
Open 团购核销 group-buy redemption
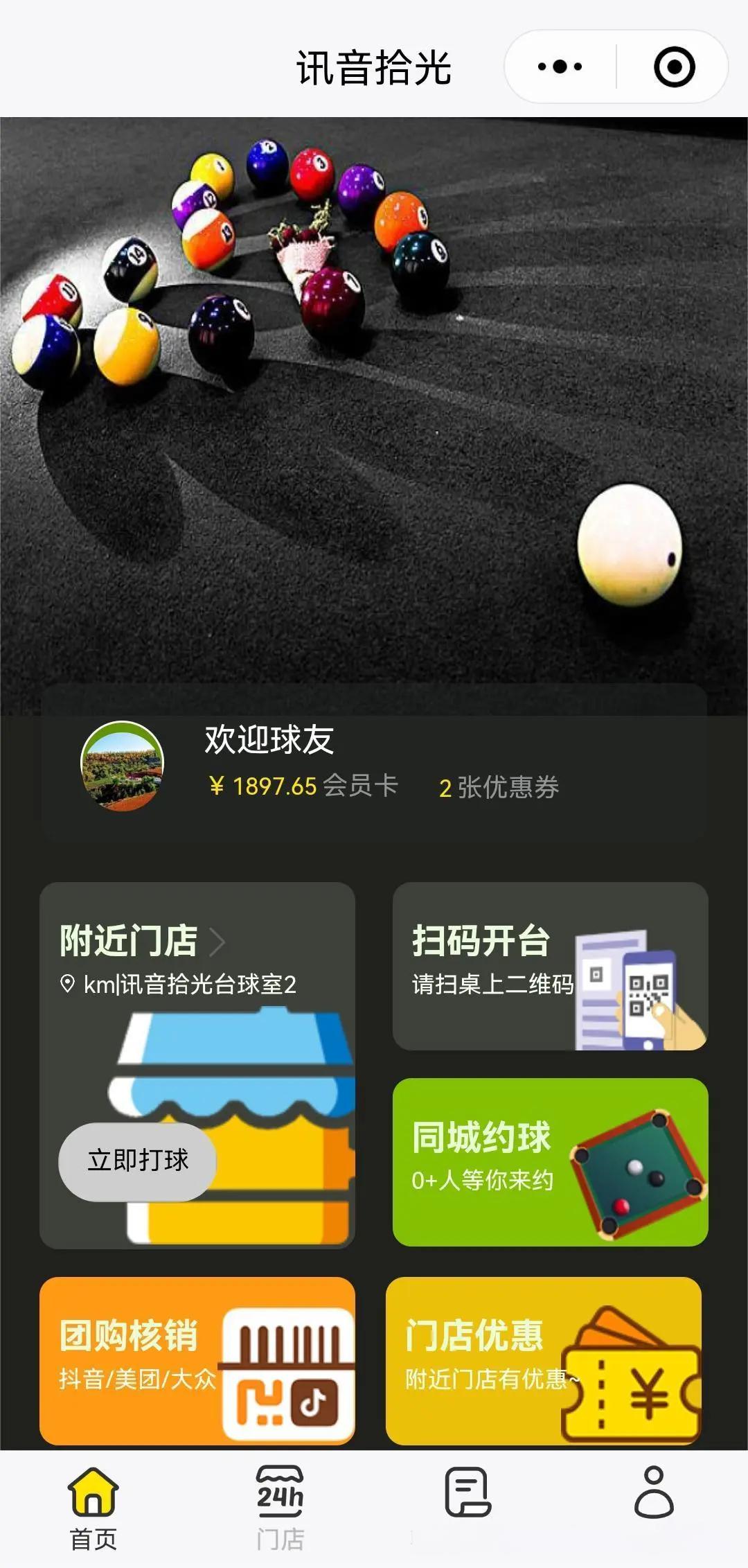[x=197, y=1361]
